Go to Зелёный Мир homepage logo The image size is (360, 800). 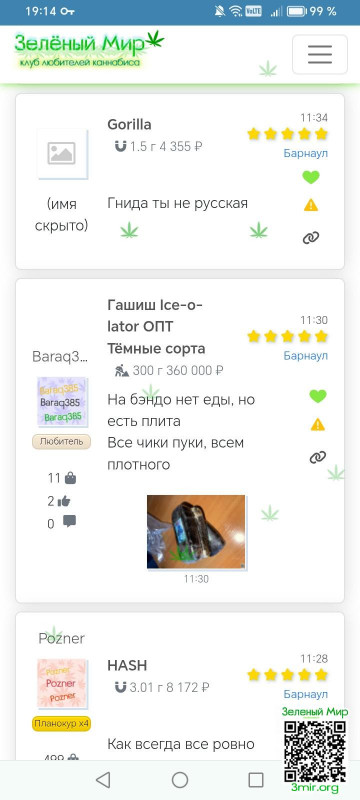coord(89,49)
